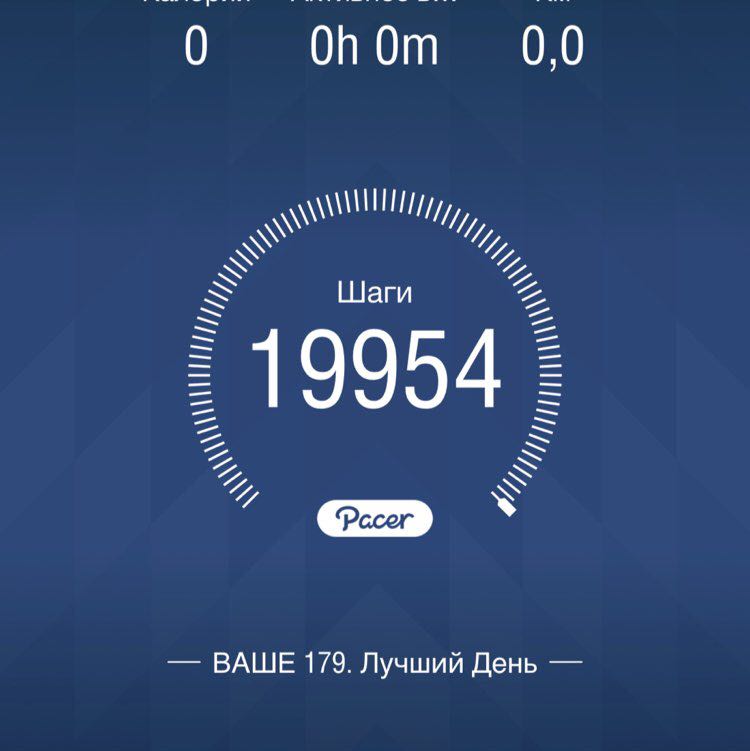The image size is (750, 751).
Task: Click the 0h 0m active time value
Action: (x=375, y=45)
